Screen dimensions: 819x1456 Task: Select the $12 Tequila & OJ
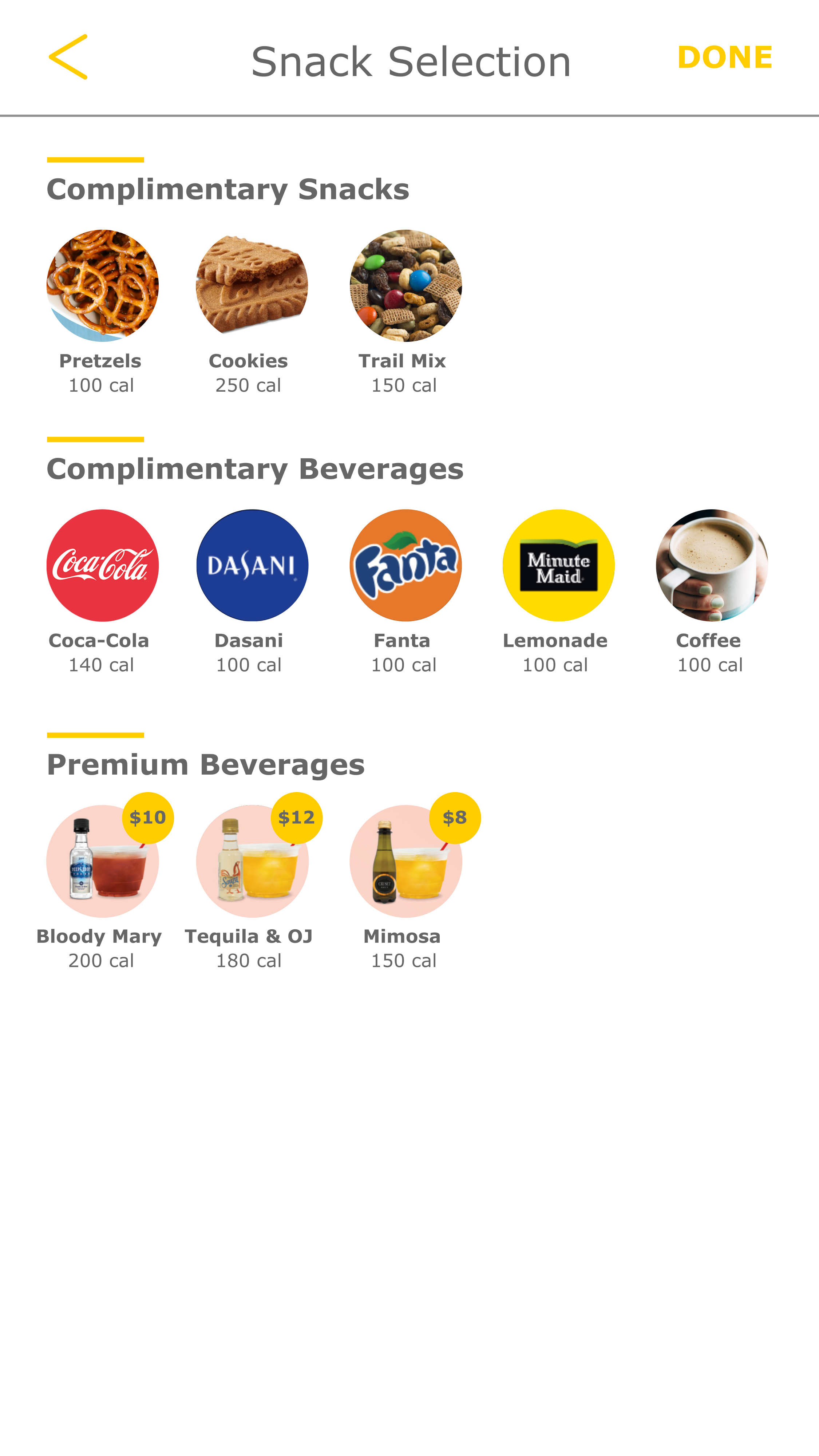[252, 861]
